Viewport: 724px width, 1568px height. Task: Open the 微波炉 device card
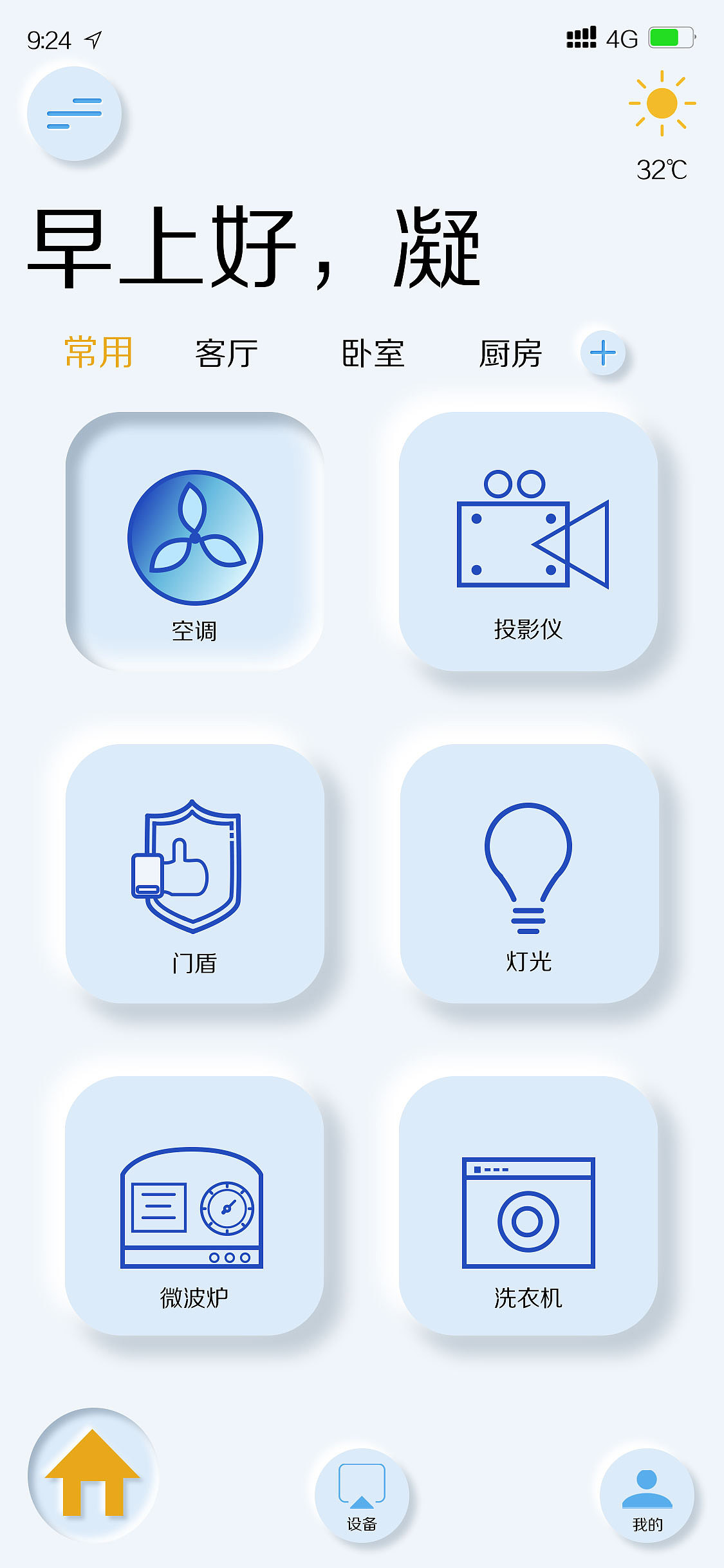(194, 1206)
